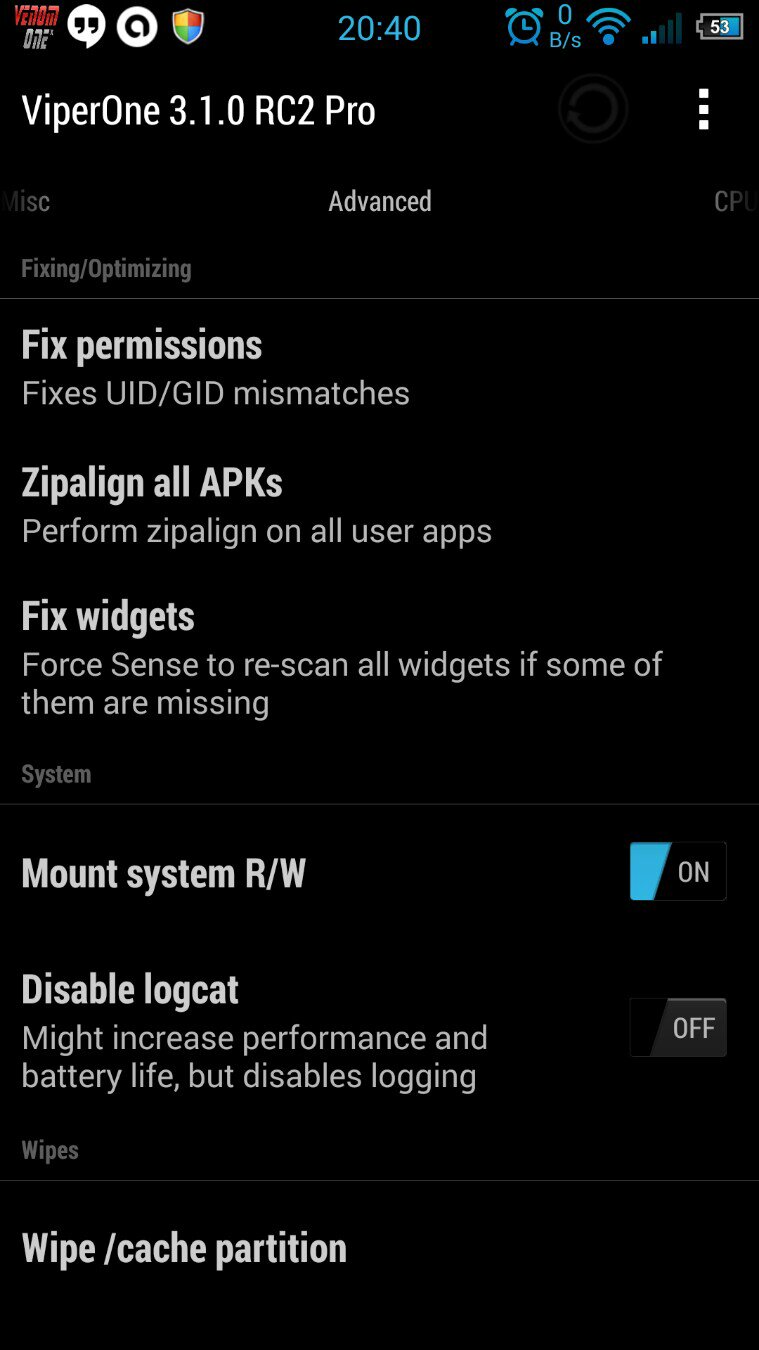Enable Disable logcat switch
Viewport: 759px width, 1350px height.
[678, 1028]
